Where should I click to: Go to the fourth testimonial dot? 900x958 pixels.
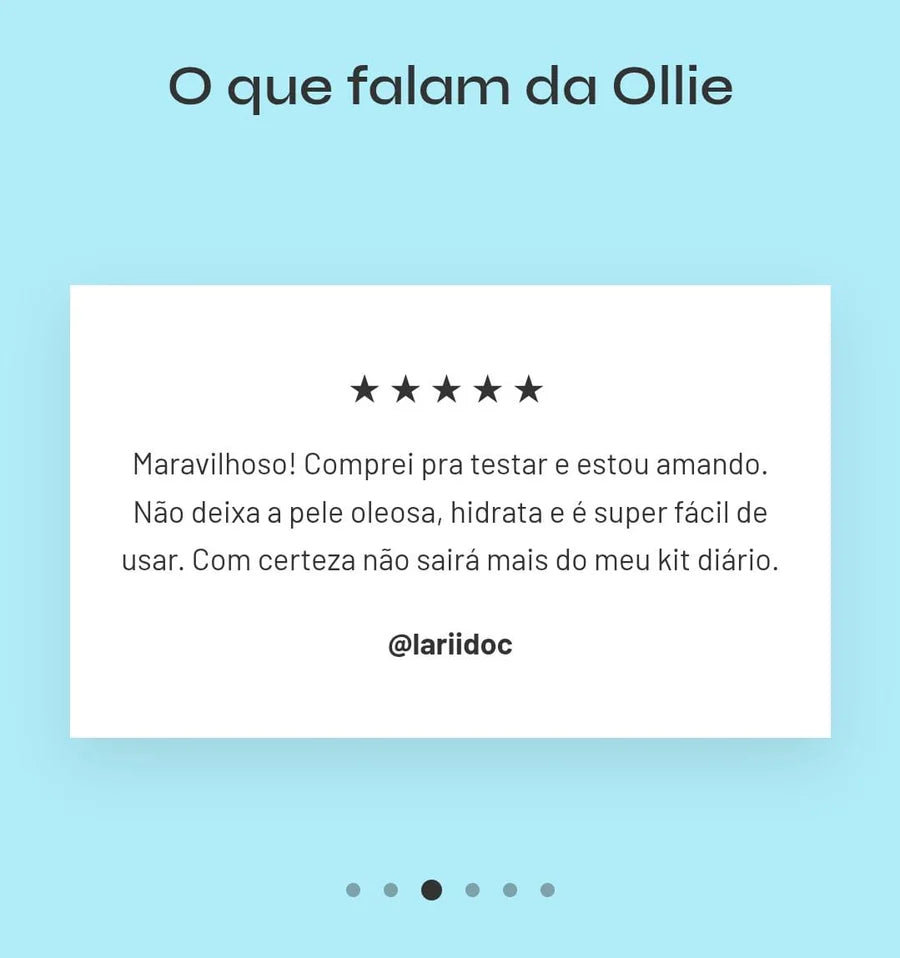(x=472, y=890)
